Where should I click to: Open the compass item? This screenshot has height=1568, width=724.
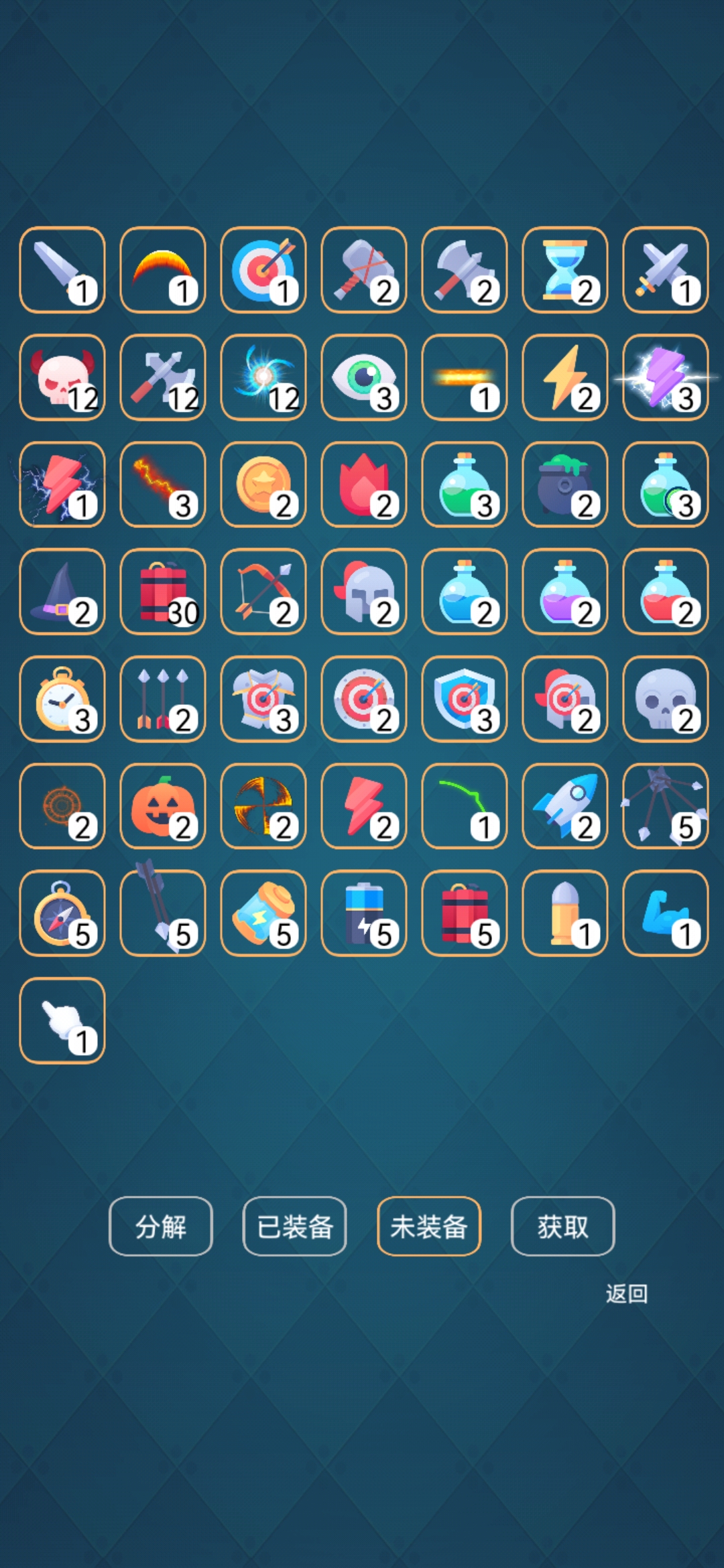tap(62, 913)
